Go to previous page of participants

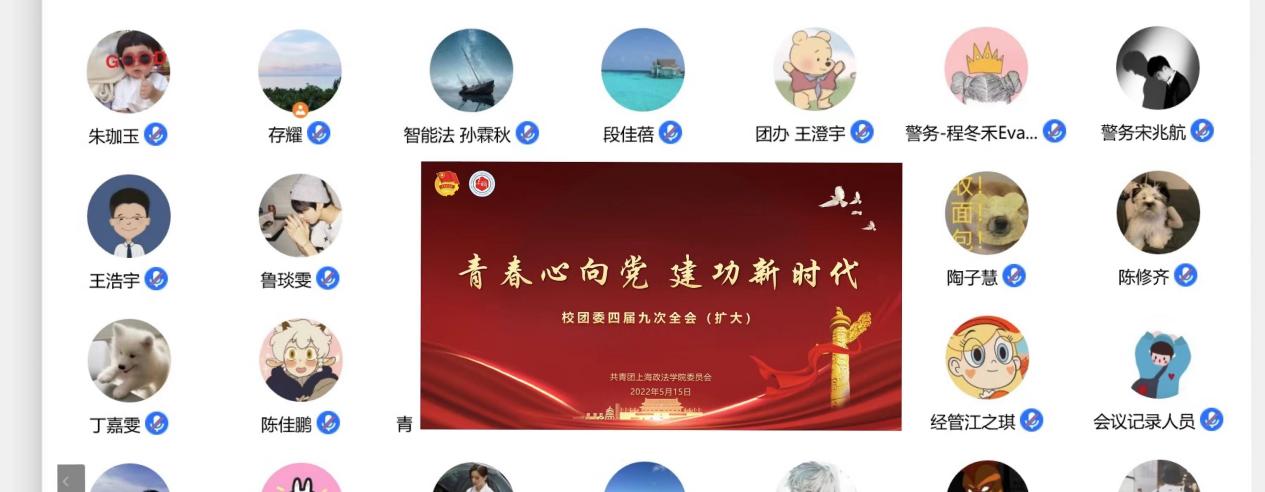coord(71,479)
